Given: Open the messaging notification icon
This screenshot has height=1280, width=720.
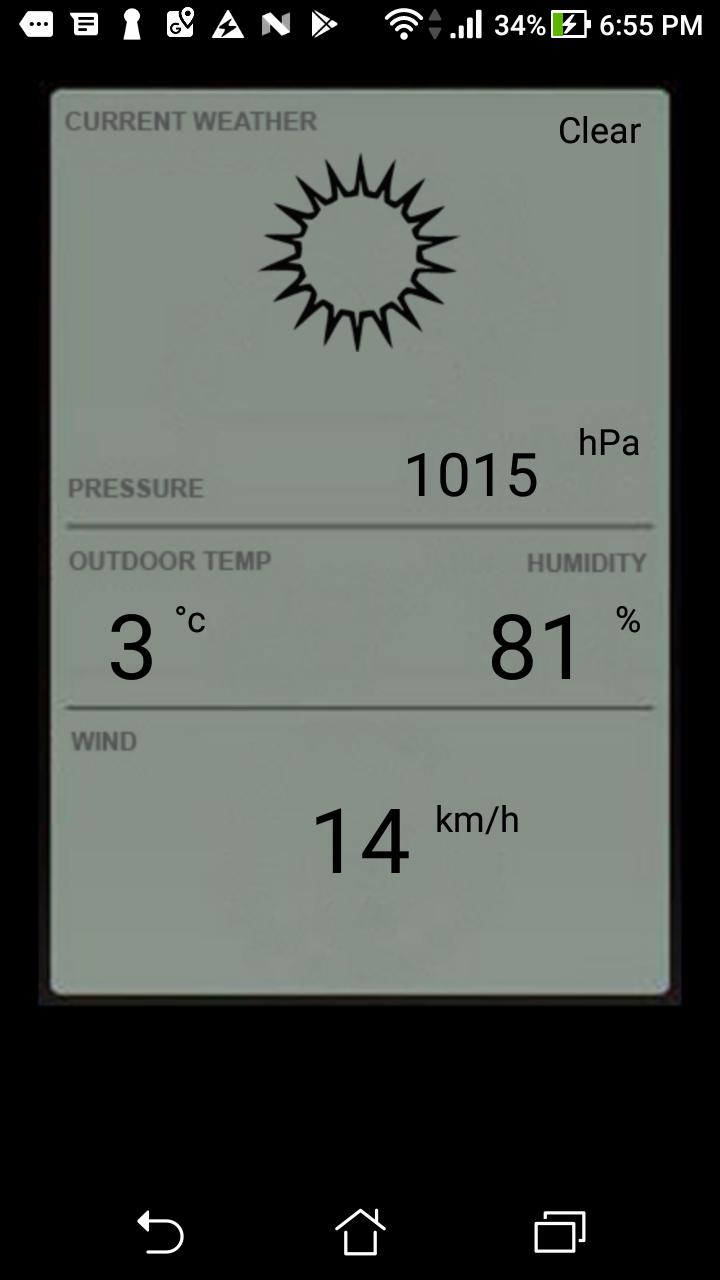Looking at the screenshot, I should 37,23.
